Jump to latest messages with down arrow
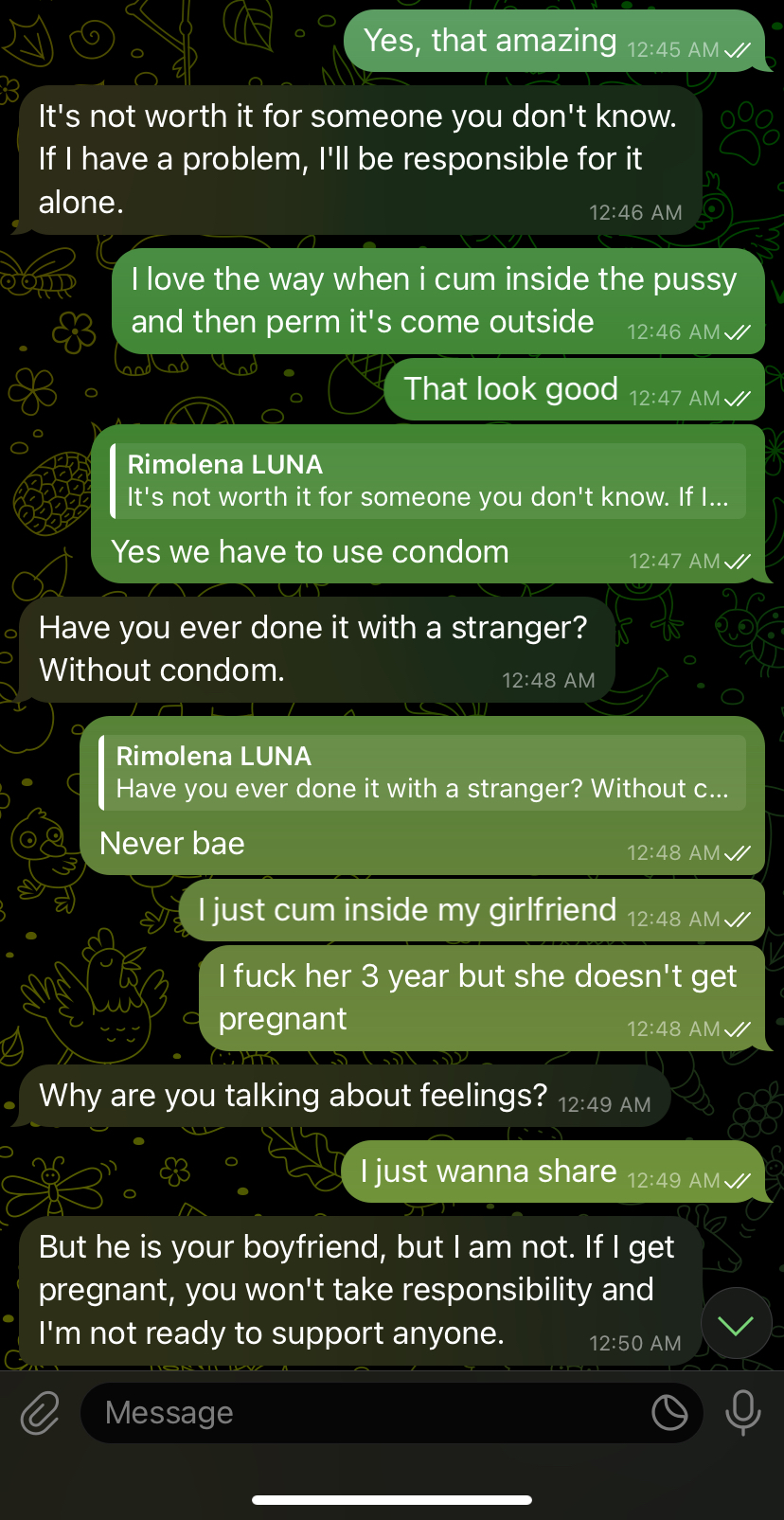 click(x=736, y=1325)
